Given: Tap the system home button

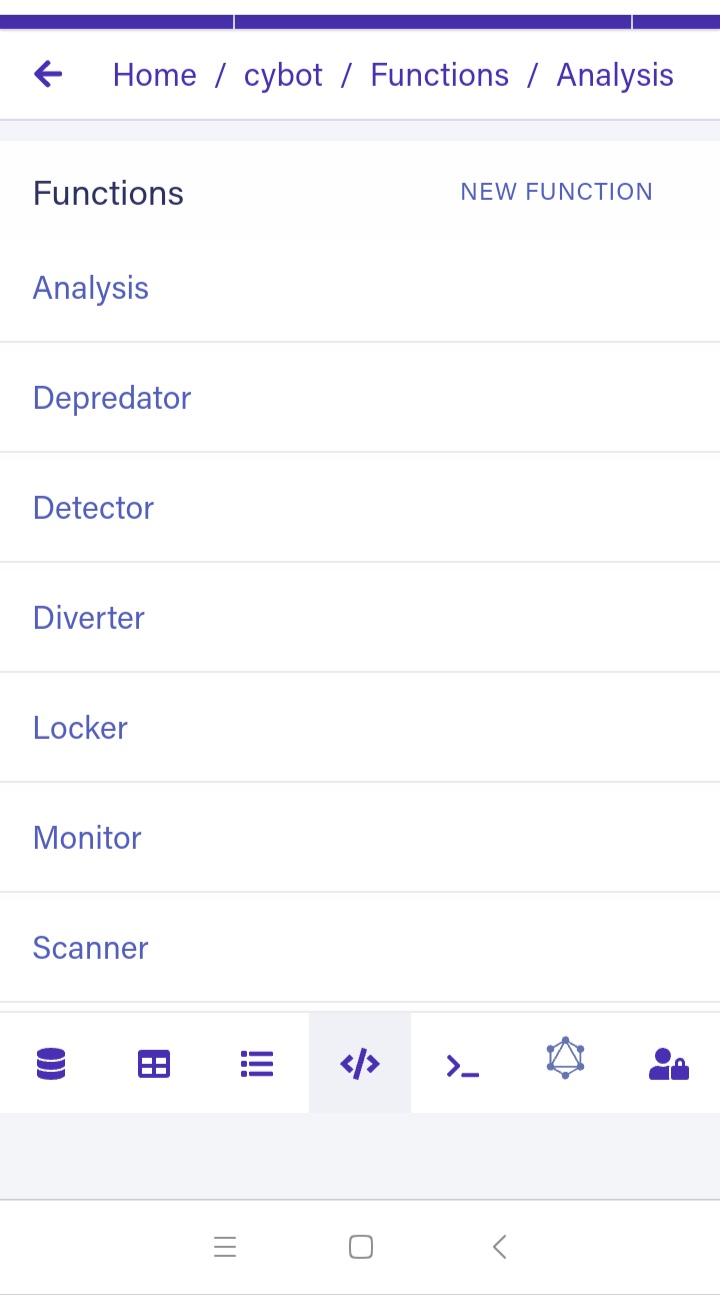Looking at the screenshot, I should coord(361,1247).
